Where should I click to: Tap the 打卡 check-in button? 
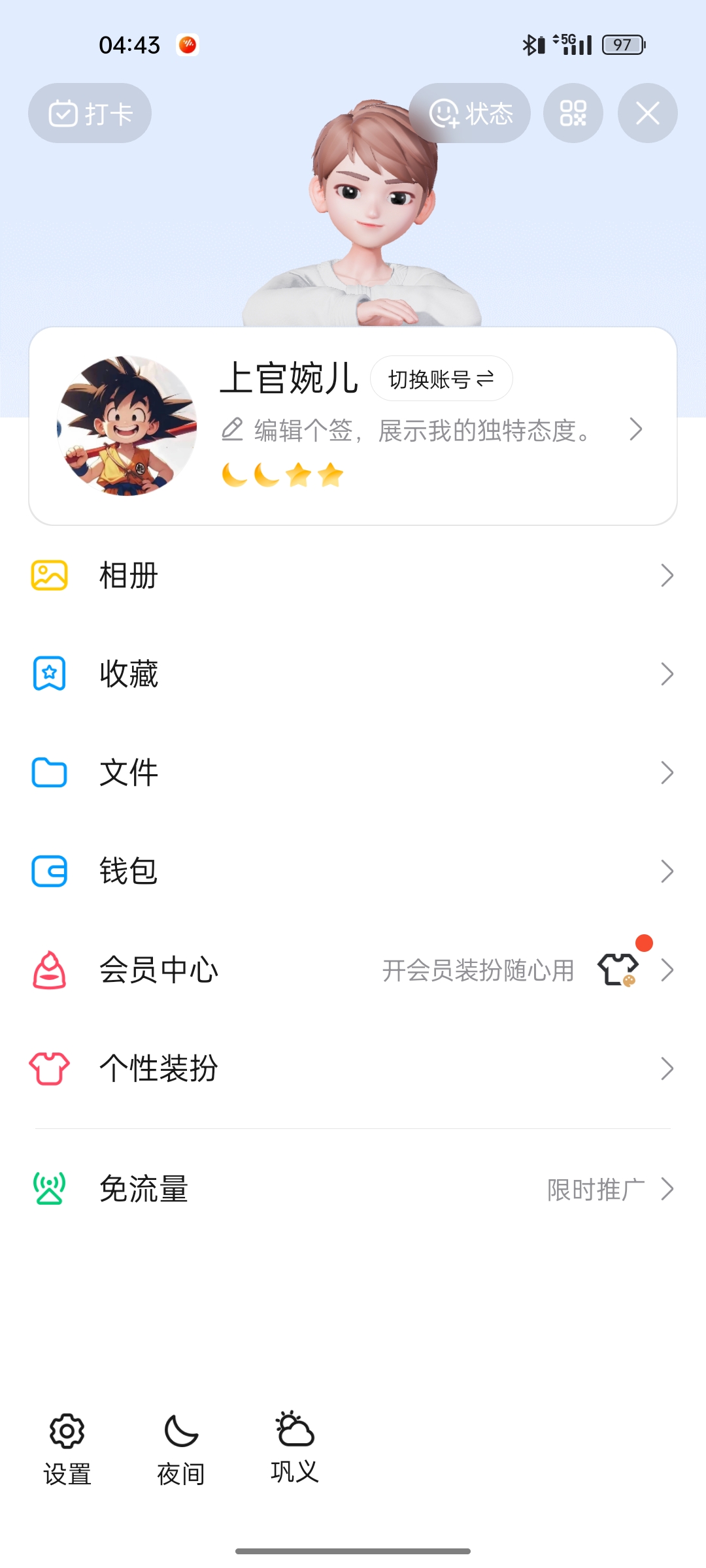[90, 114]
